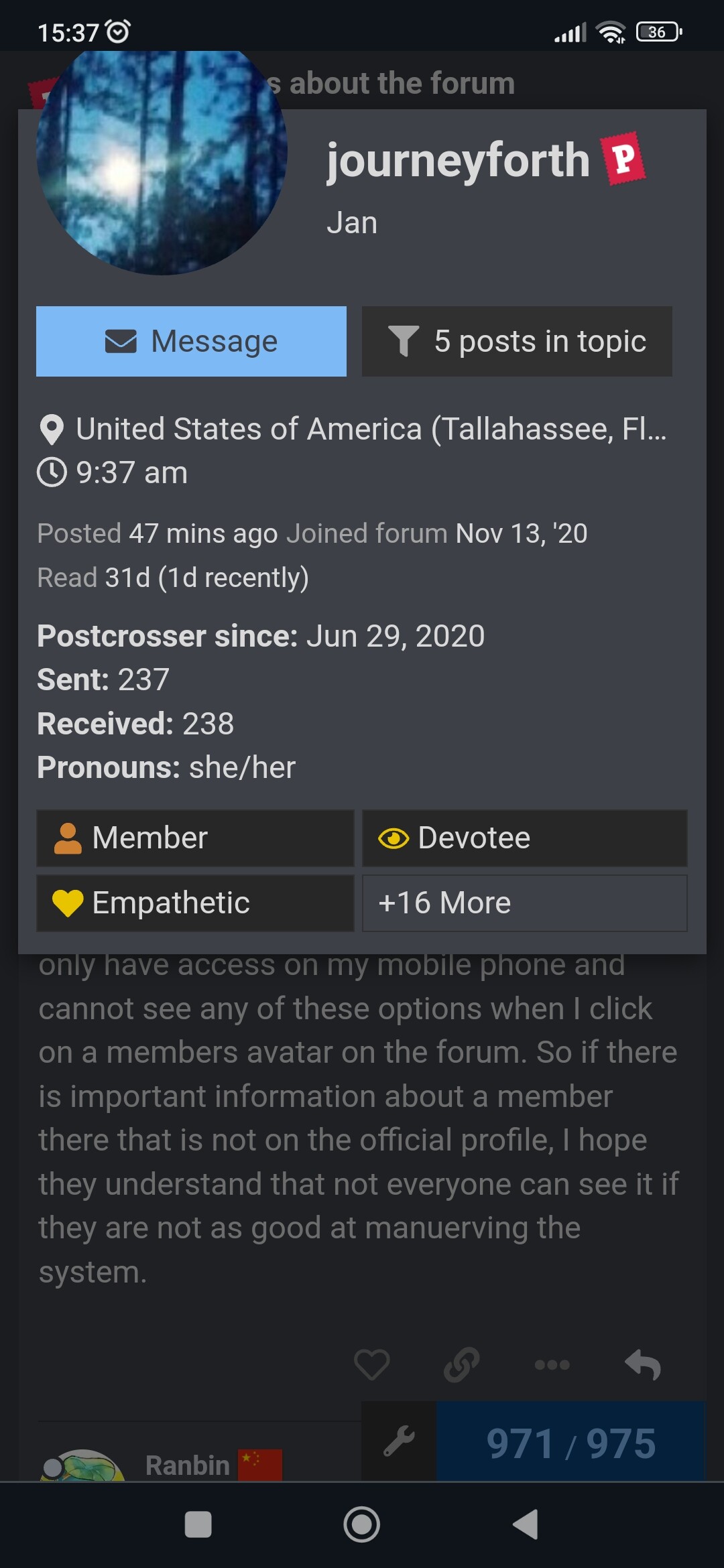Open Ranbin's user card
This screenshot has height=1568, width=724.
tap(188, 1465)
